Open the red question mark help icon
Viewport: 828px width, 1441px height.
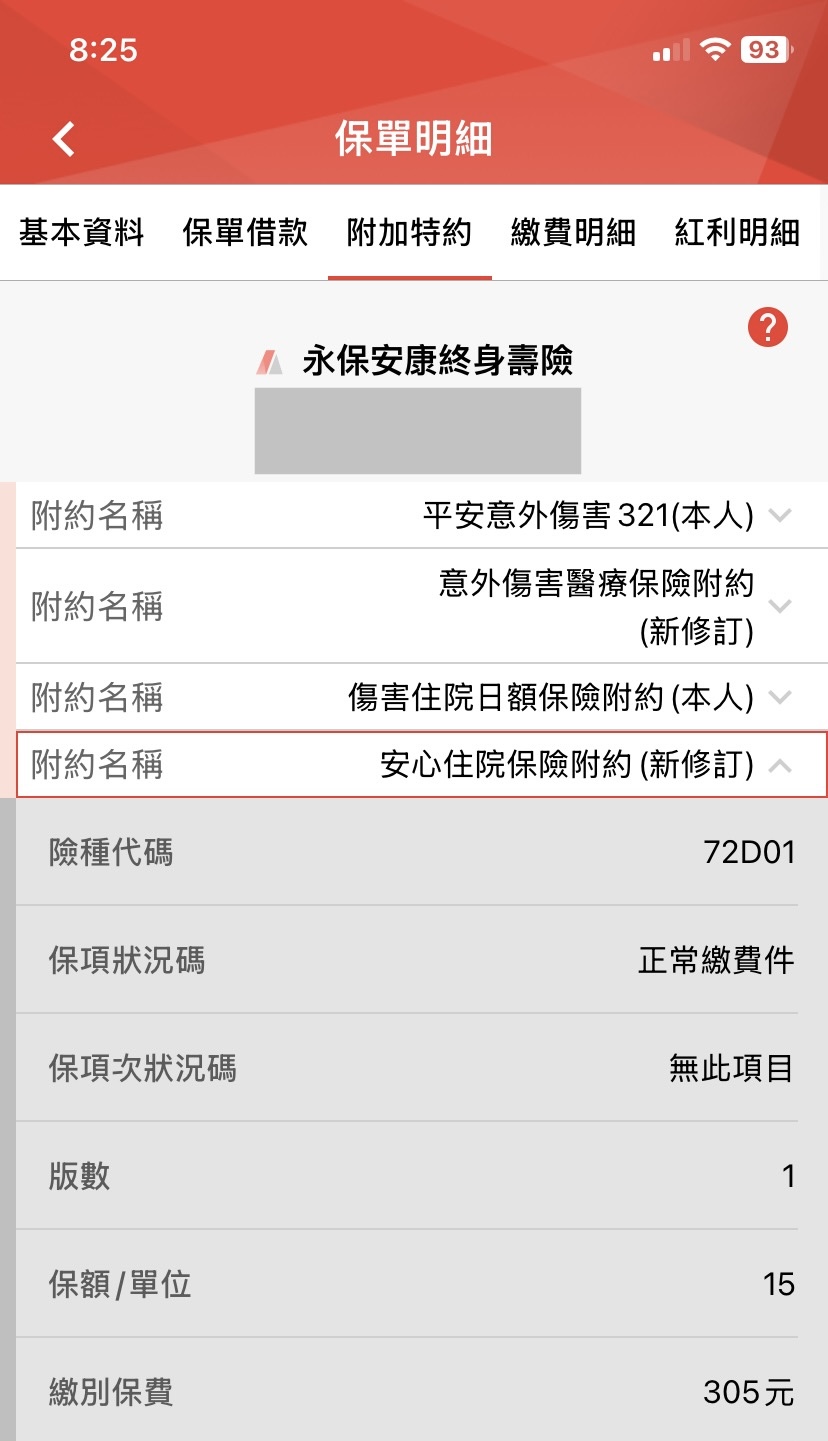[x=768, y=328]
